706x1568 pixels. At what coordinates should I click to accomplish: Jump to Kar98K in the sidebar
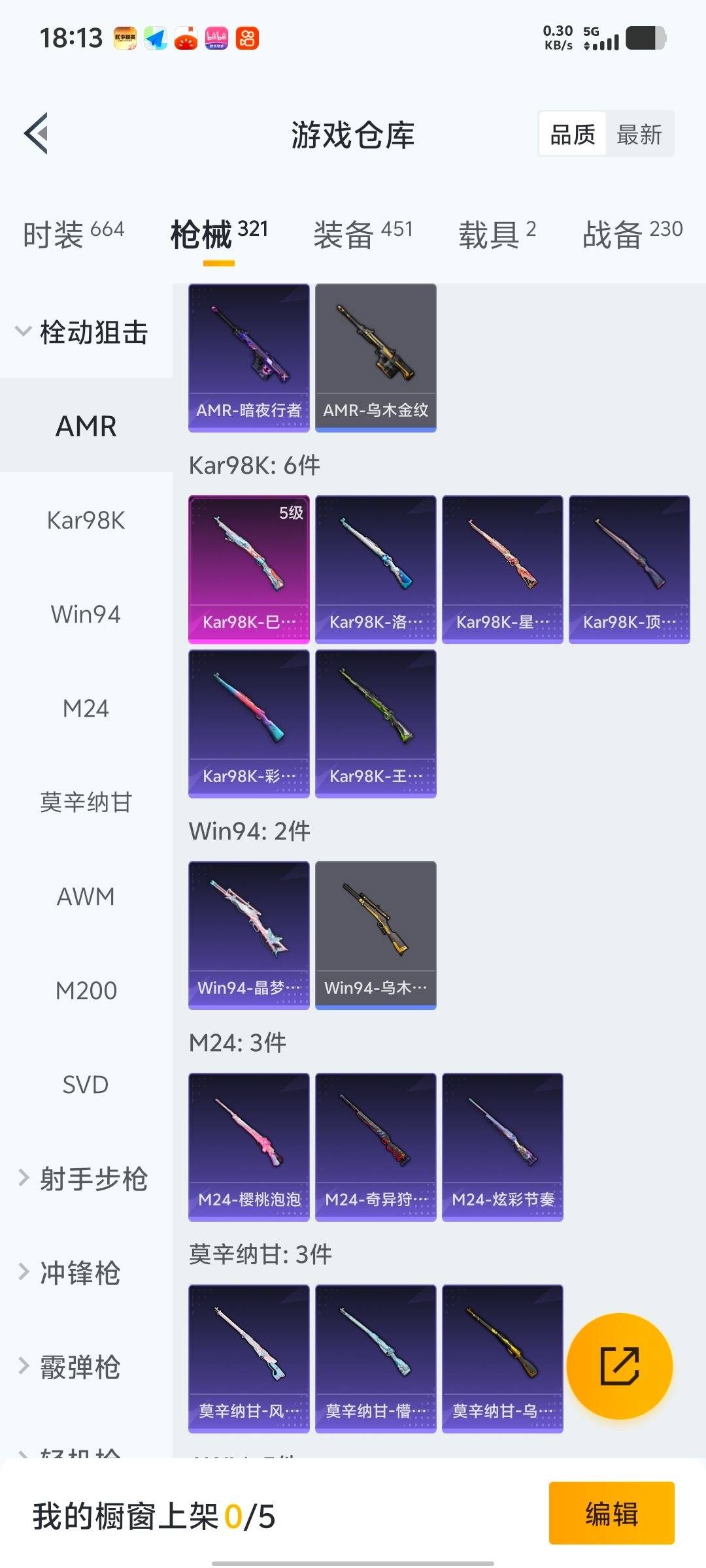86,521
